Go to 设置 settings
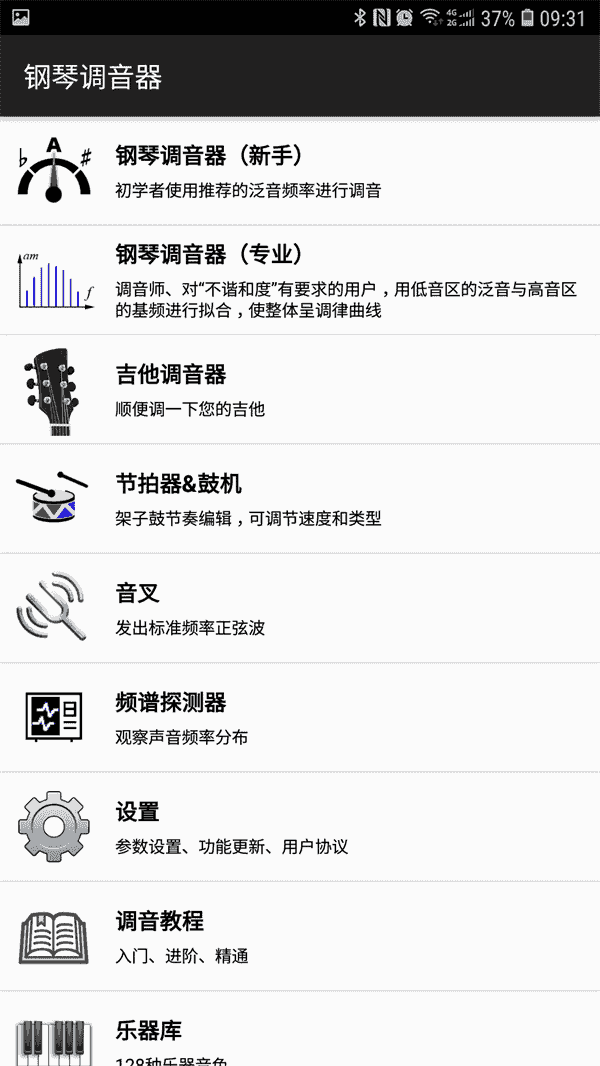 pyautogui.click(x=300, y=827)
